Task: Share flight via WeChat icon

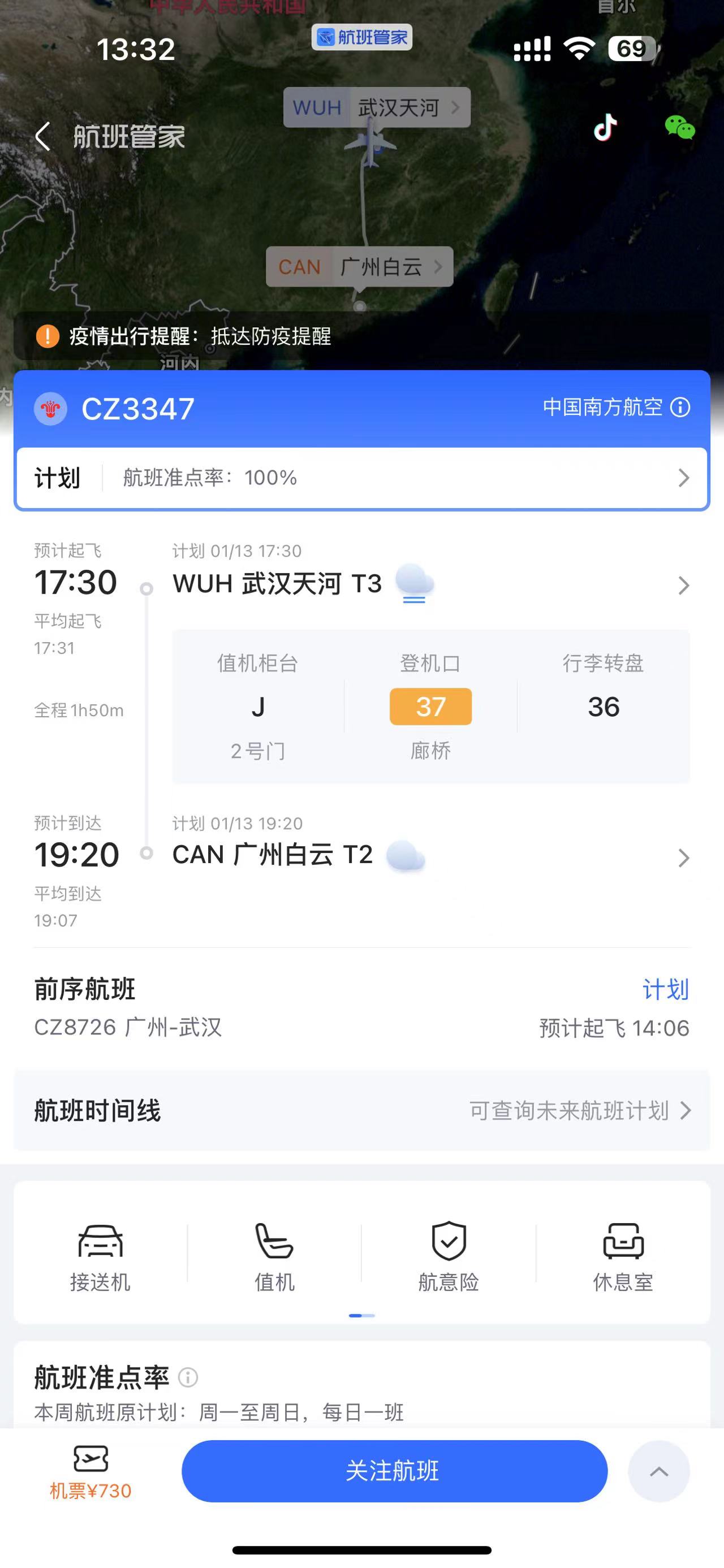Action: tap(679, 127)
